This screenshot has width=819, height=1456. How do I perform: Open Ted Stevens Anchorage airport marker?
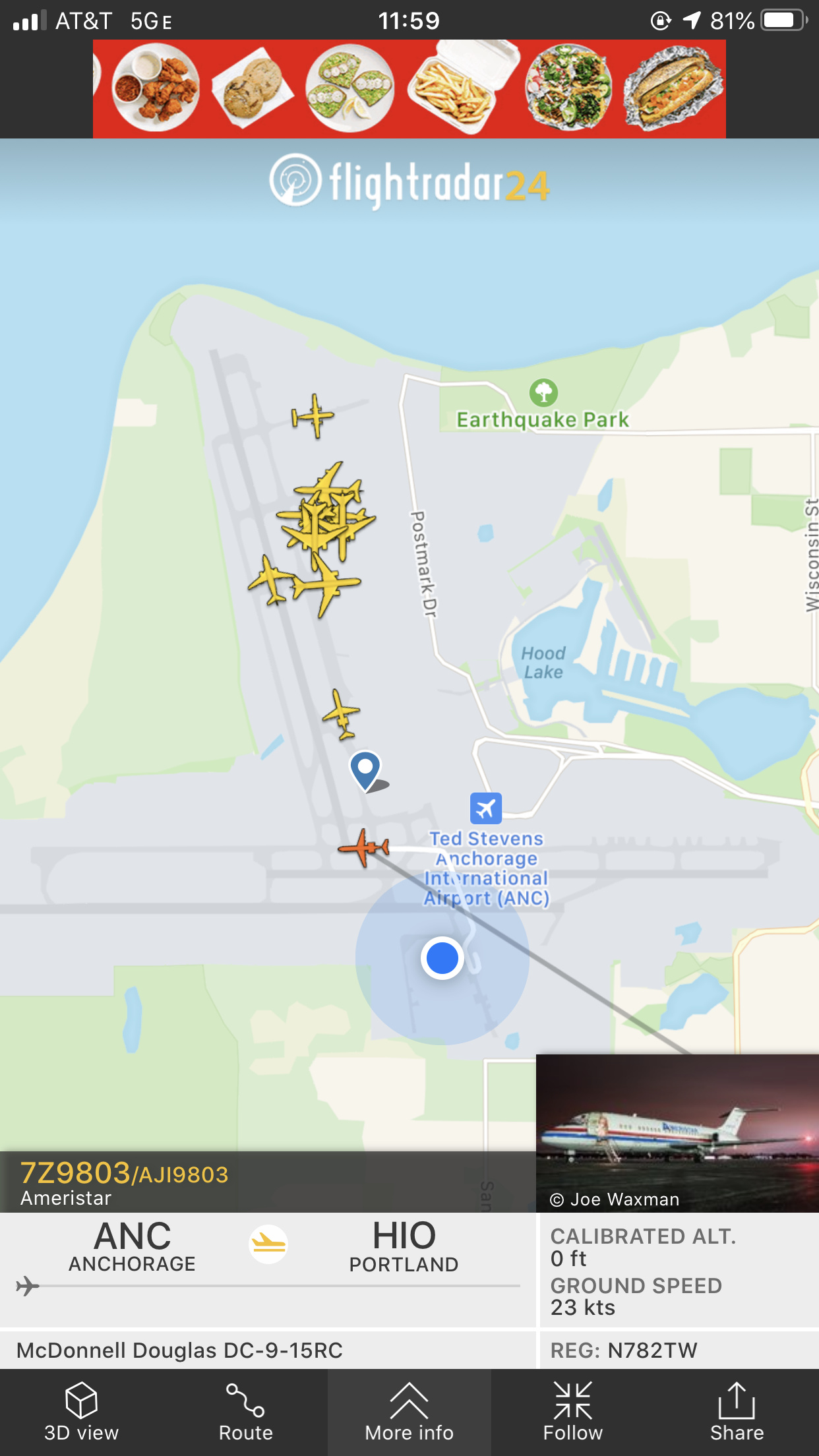click(486, 808)
